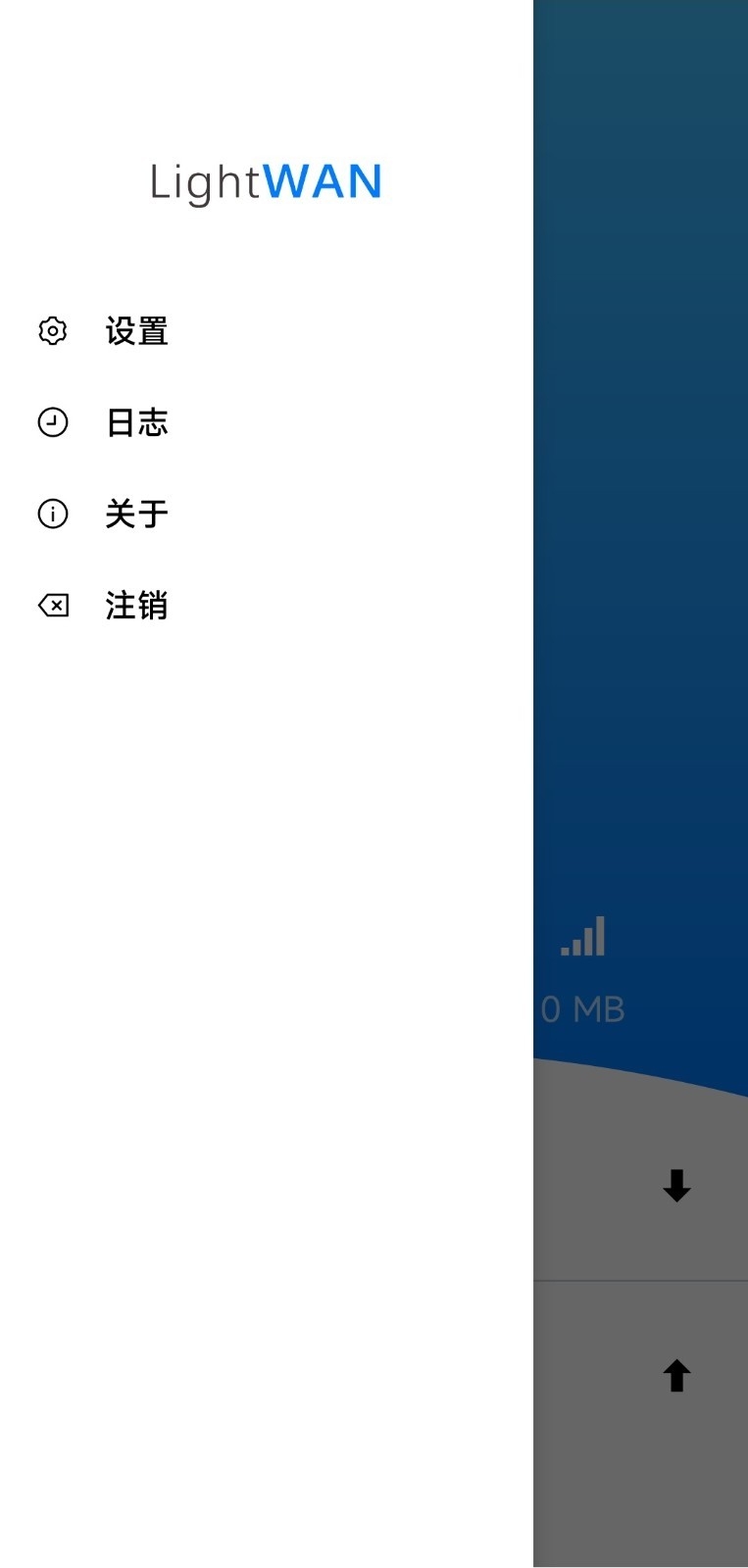Click the 关于 info circle icon

click(x=52, y=514)
